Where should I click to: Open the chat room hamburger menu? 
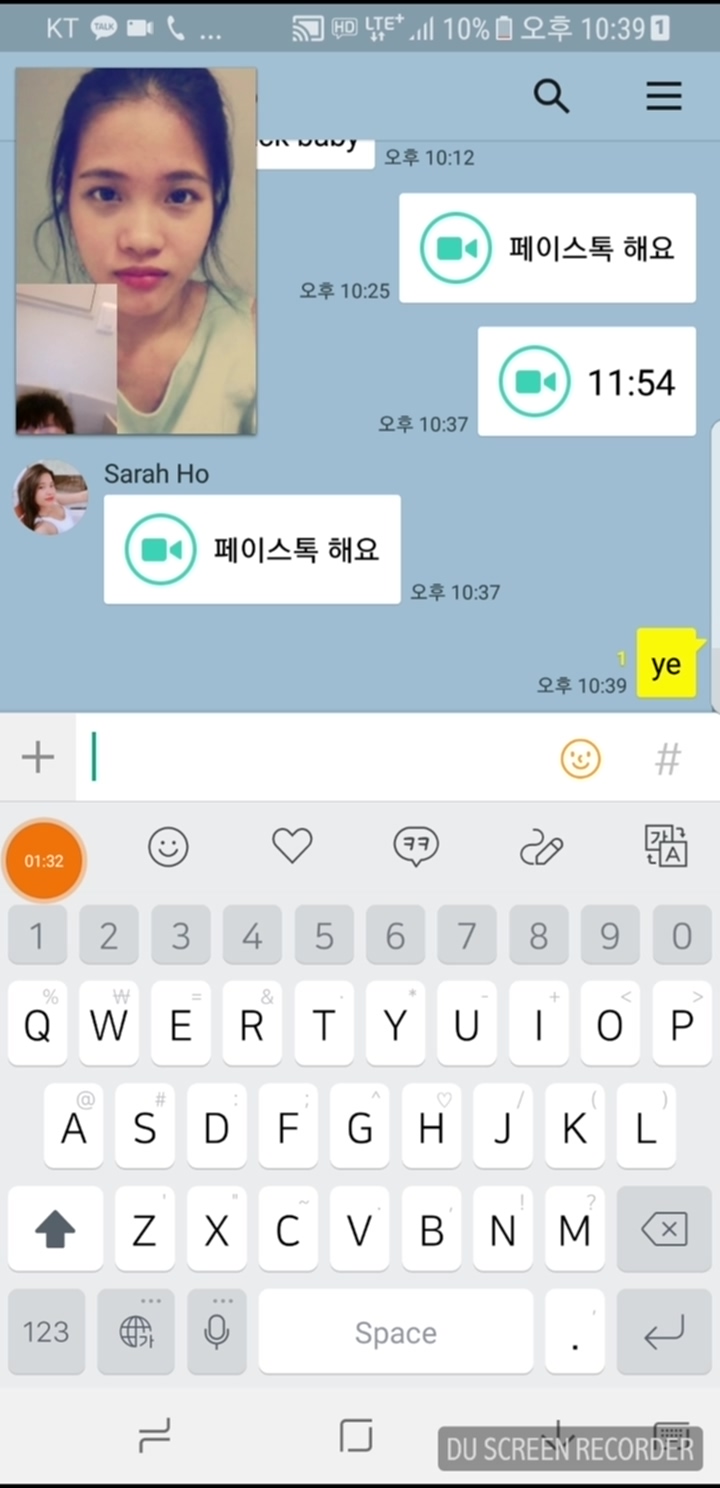[x=663, y=97]
